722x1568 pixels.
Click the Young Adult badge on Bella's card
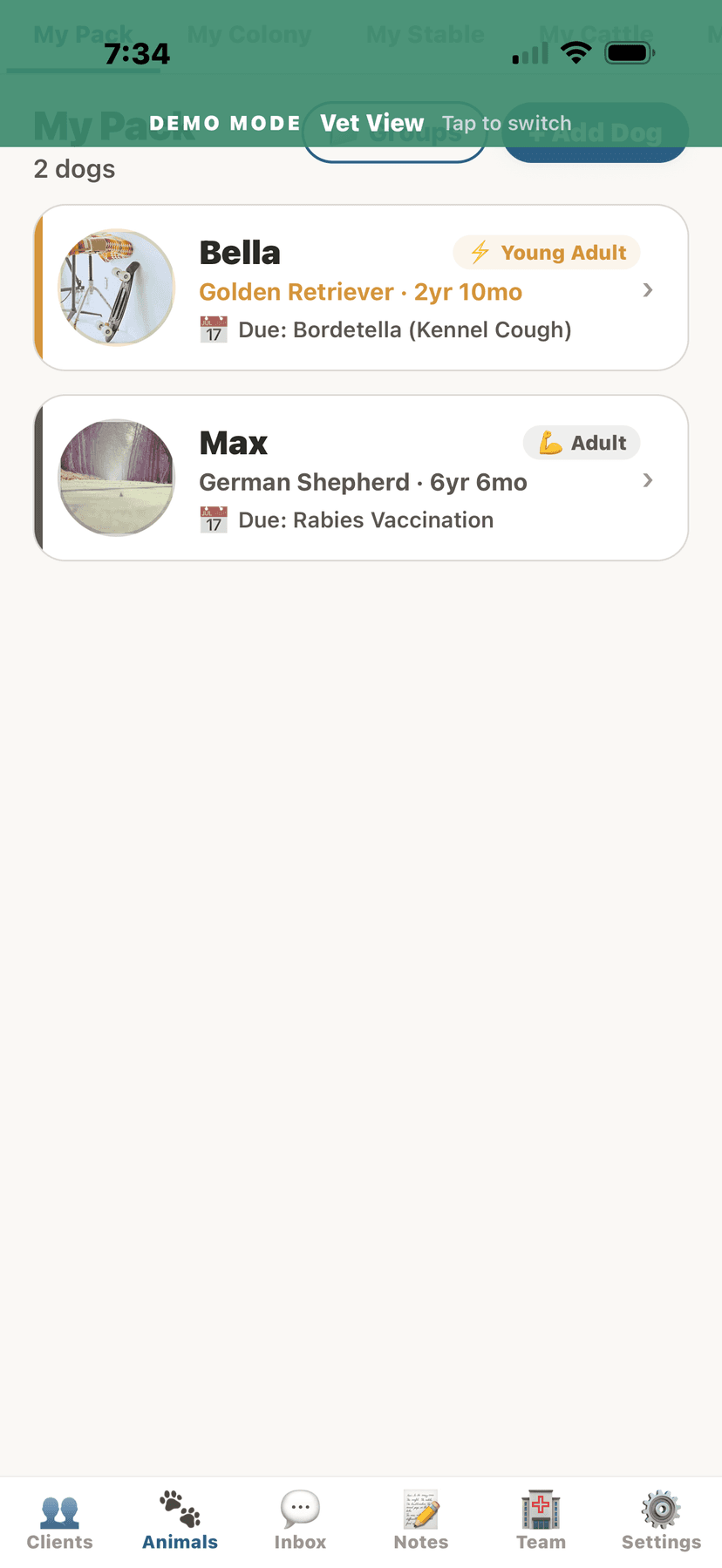point(546,252)
